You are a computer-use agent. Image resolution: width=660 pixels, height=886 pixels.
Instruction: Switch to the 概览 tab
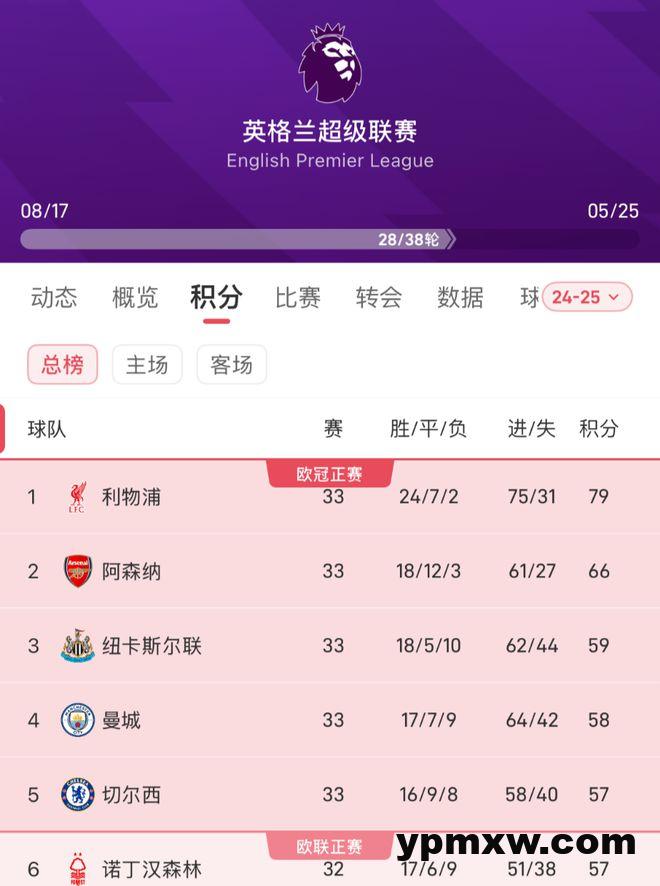135,297
